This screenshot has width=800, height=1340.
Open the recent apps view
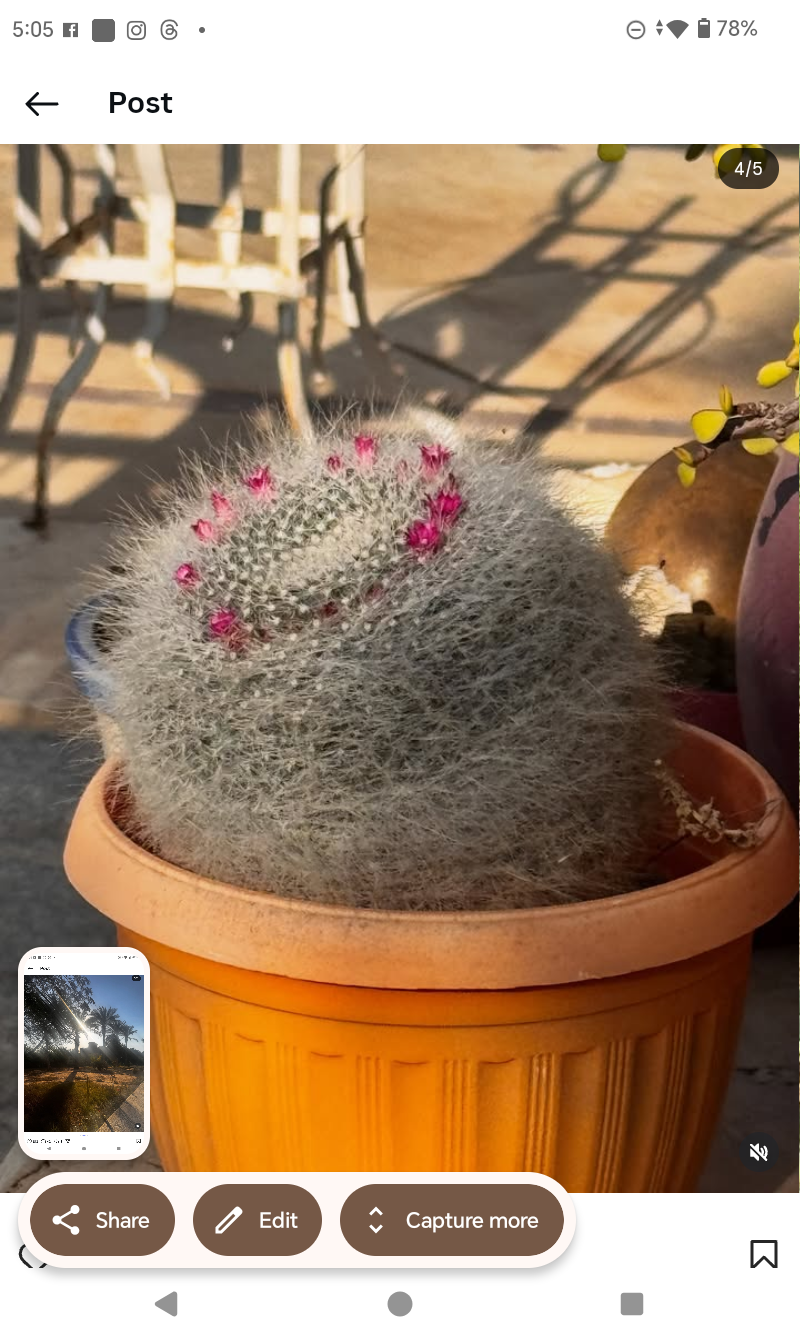631,1303
